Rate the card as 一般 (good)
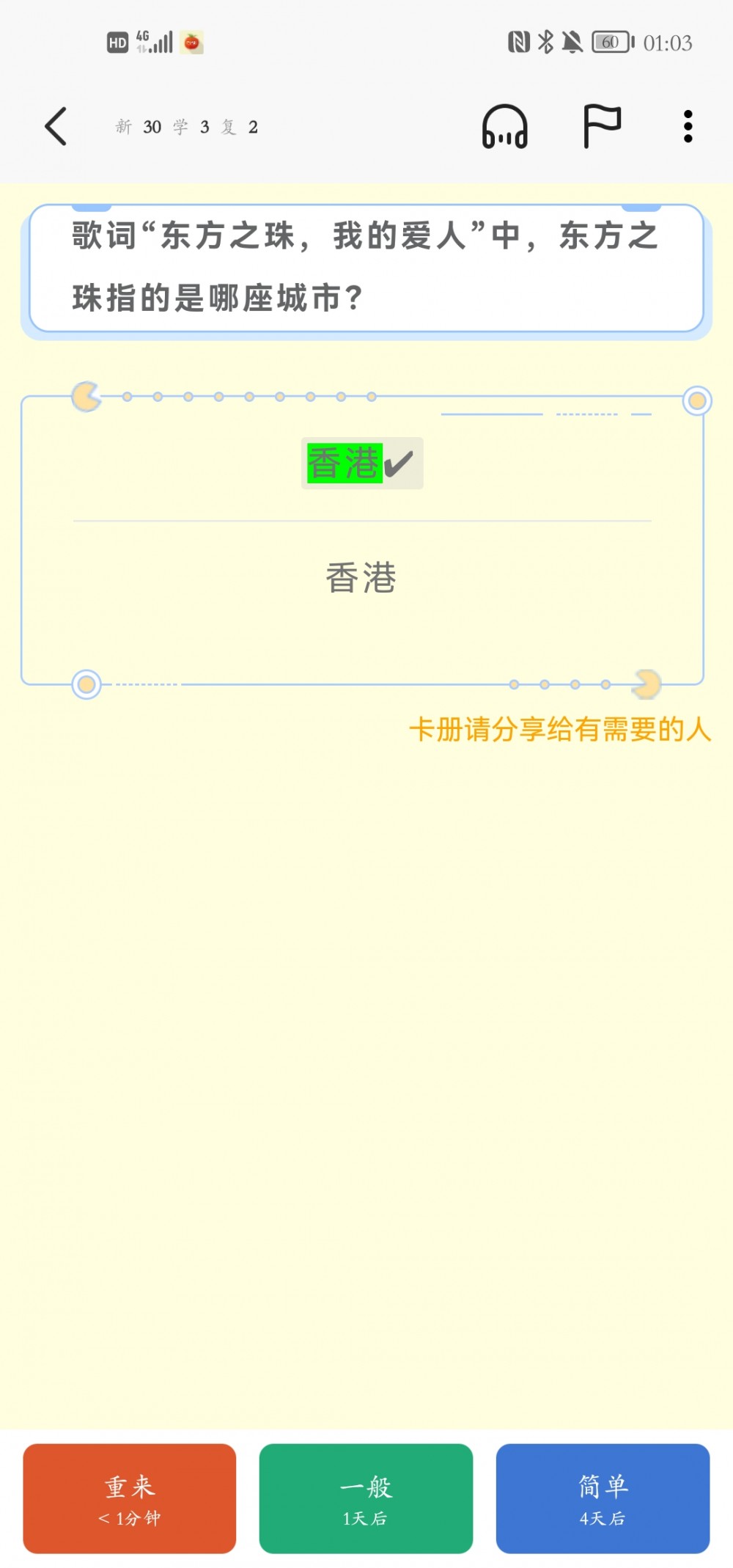 tap(366, 1498)
